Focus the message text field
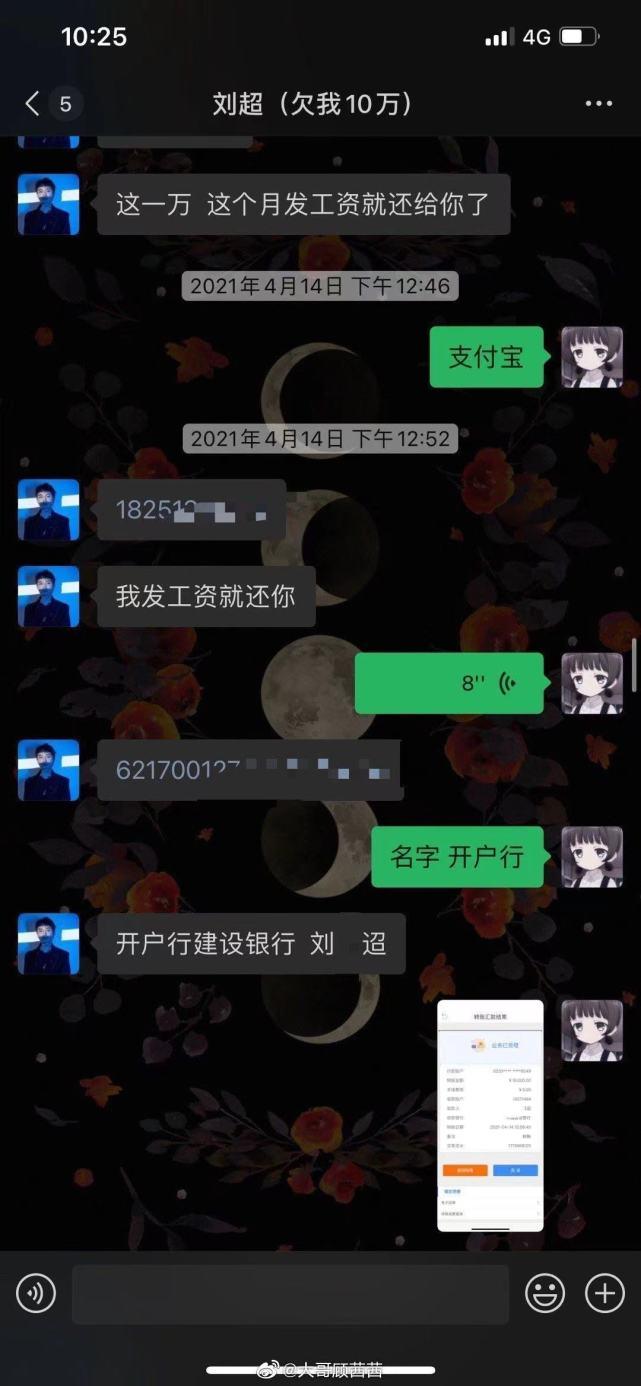The height and width of the screenshot is (1386, 641). pos(290,1294)
